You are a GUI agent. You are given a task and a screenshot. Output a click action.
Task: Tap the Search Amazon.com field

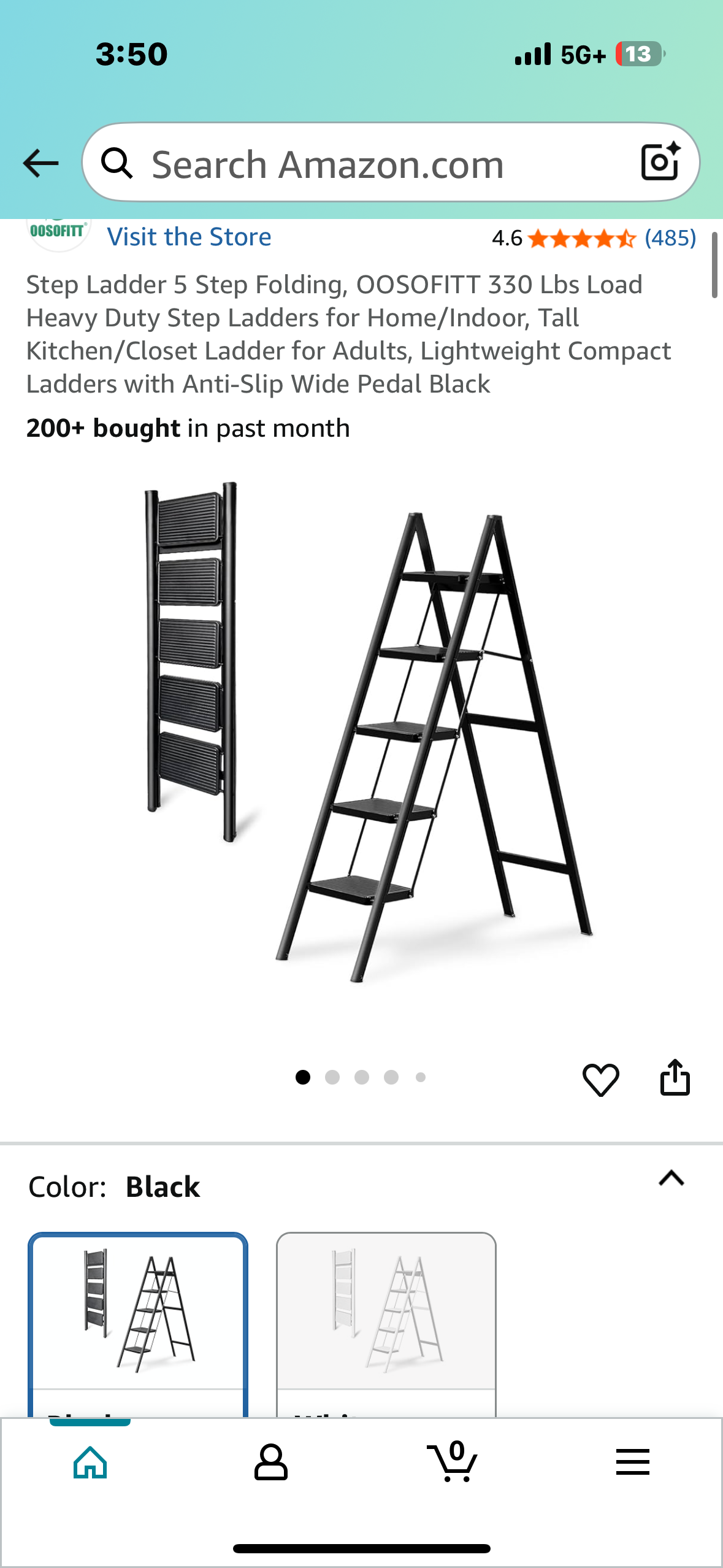tap(368, 164)
